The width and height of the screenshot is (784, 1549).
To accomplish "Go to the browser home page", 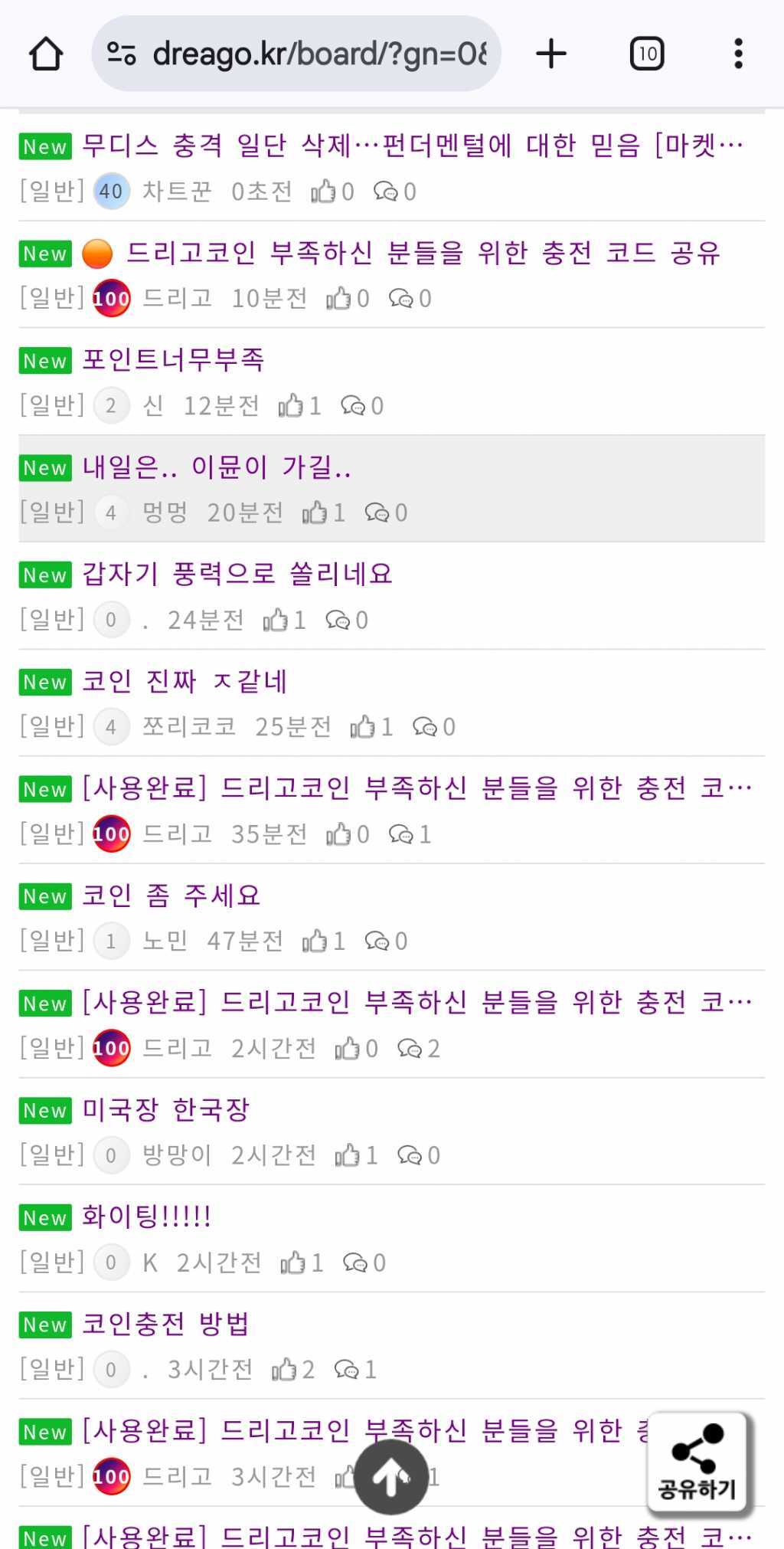I will [46, 54].
